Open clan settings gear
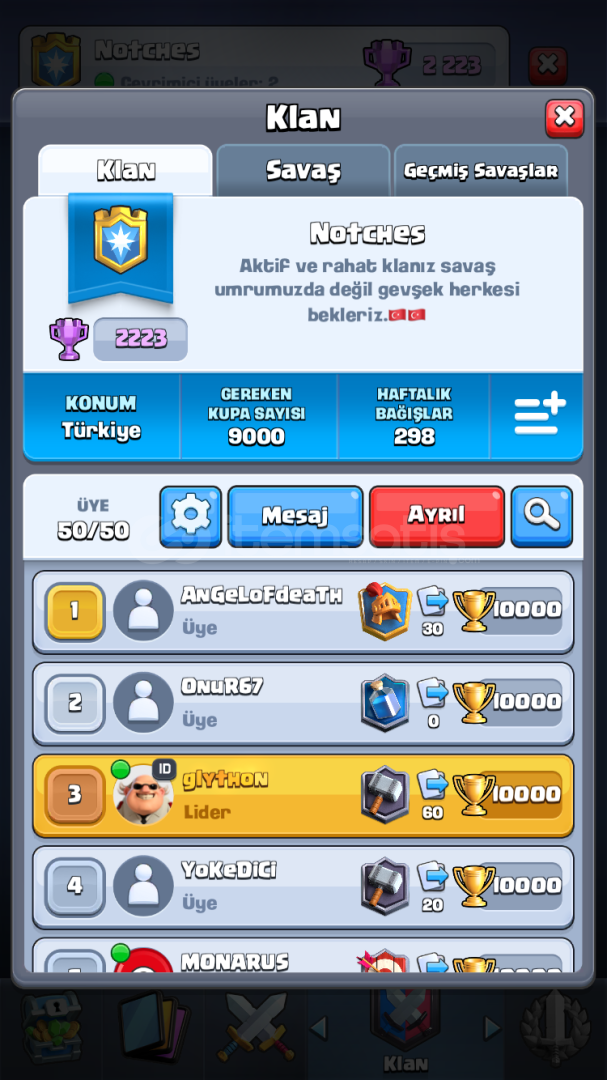607x1080 pixels. [190, 516]
